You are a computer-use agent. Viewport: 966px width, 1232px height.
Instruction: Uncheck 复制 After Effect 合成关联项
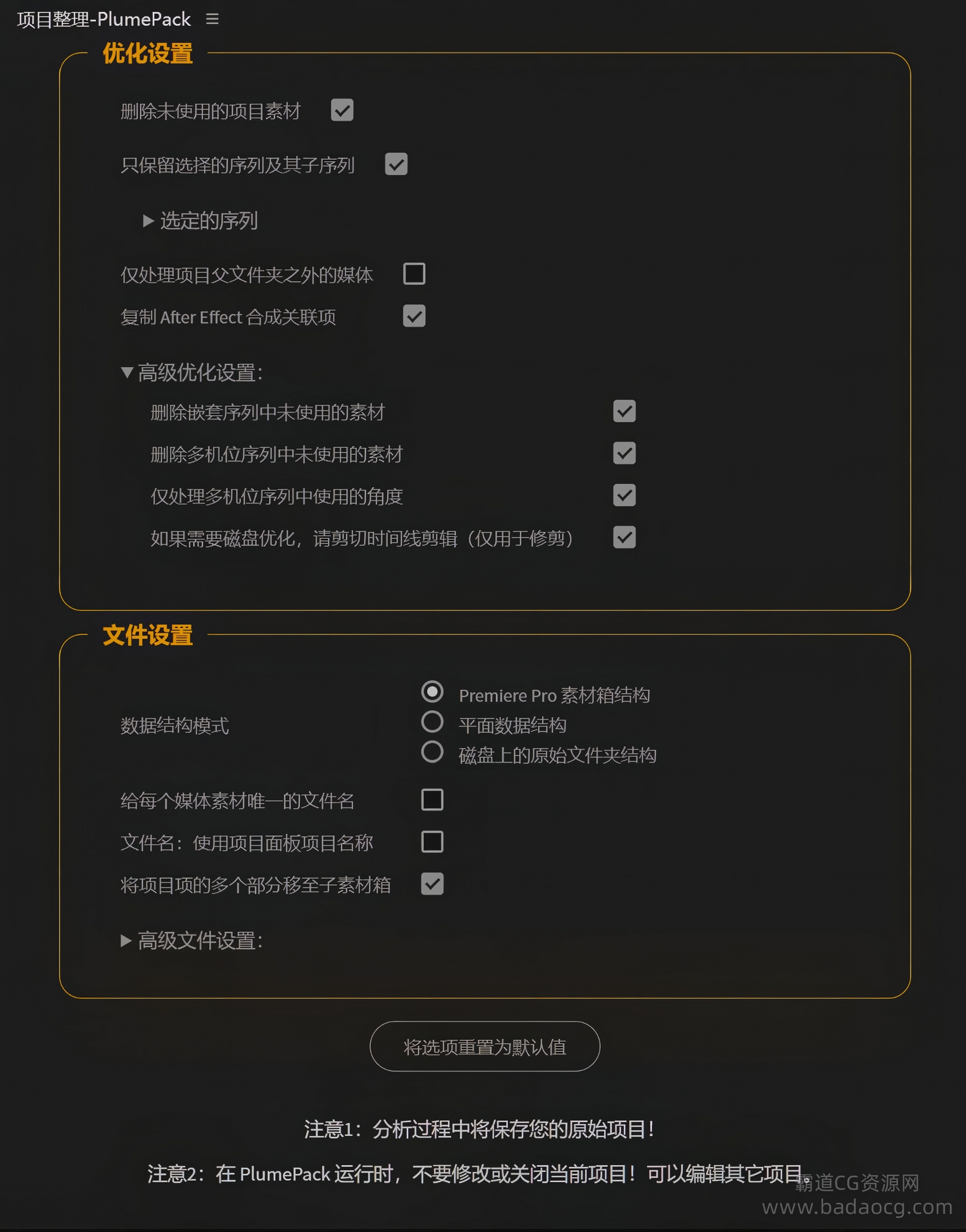tap(414, 316)
